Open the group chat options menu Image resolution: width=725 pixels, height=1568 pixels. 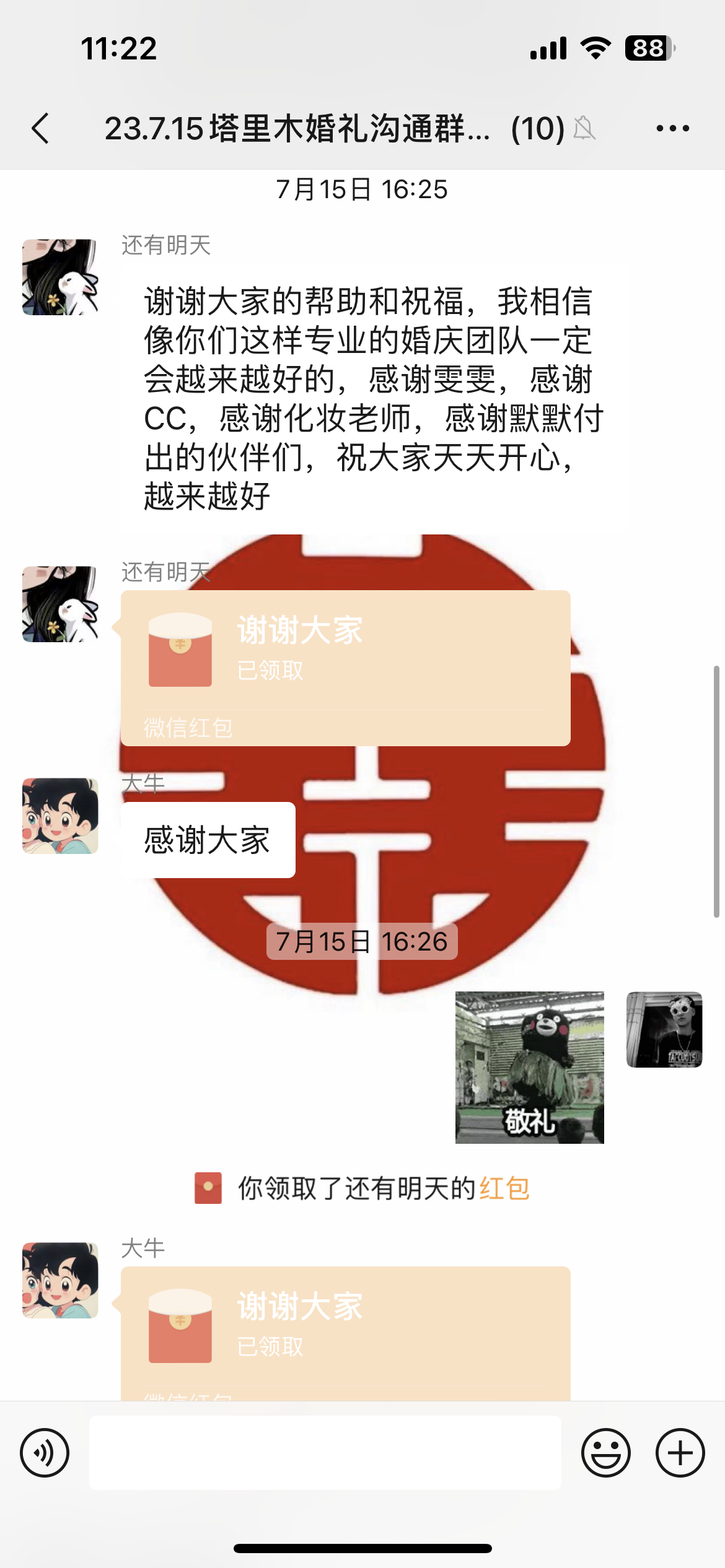(x=672, y=129)
